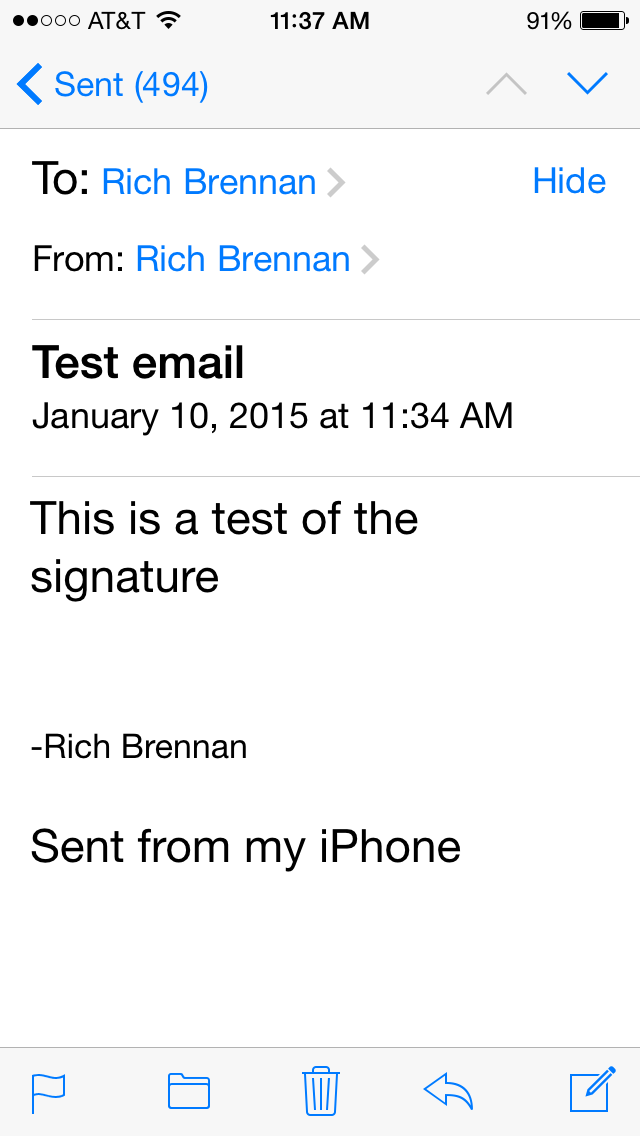The height and width of the screenshot is (1136, 640).
Task: Flag this Test email message
Action: [x=49, y=1092]
